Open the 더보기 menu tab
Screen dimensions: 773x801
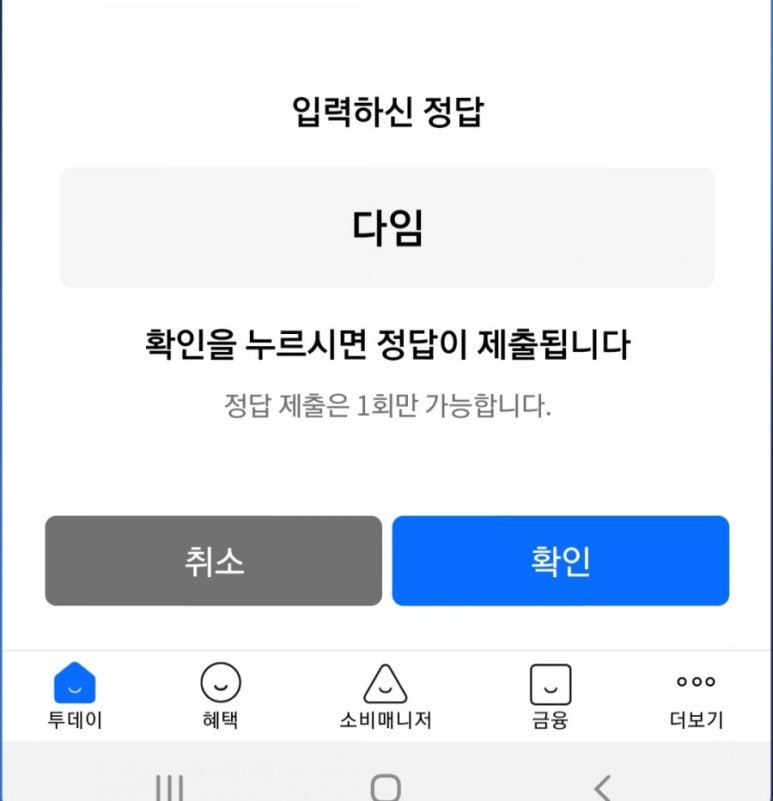point(696,697)
